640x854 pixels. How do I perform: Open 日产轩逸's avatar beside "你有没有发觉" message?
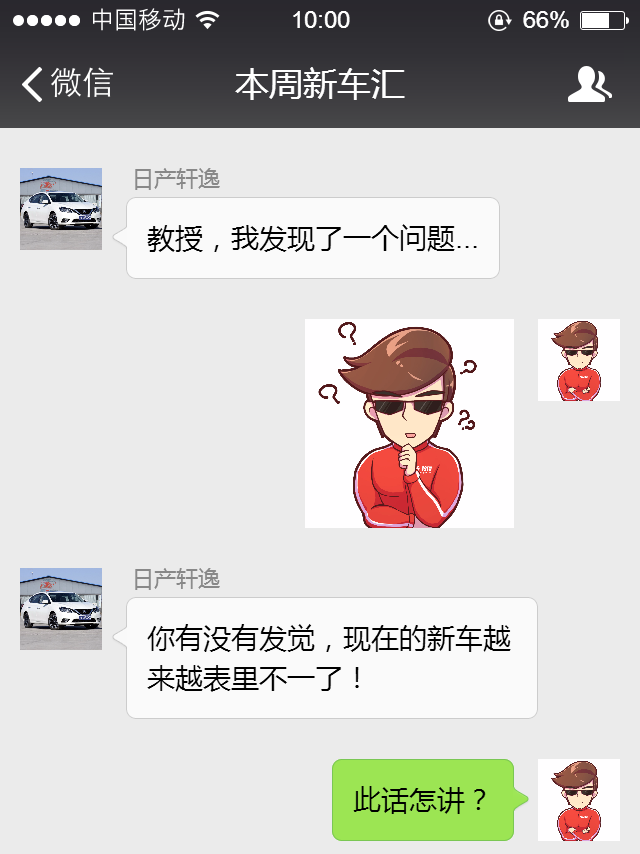point(61,609)
